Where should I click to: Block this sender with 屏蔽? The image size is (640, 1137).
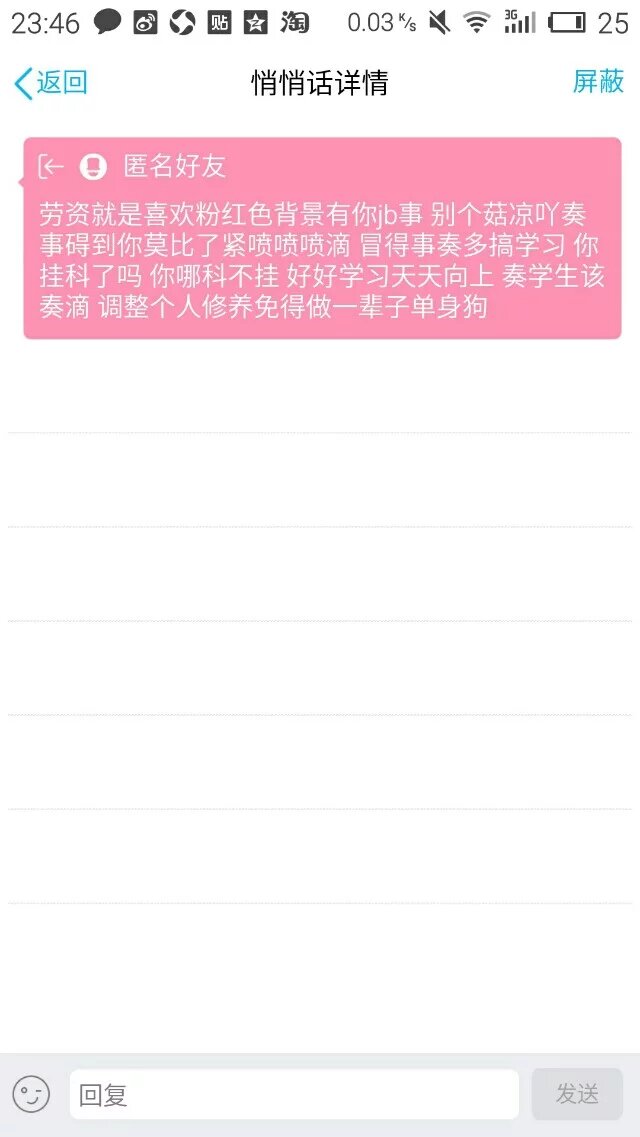[598, 82]
